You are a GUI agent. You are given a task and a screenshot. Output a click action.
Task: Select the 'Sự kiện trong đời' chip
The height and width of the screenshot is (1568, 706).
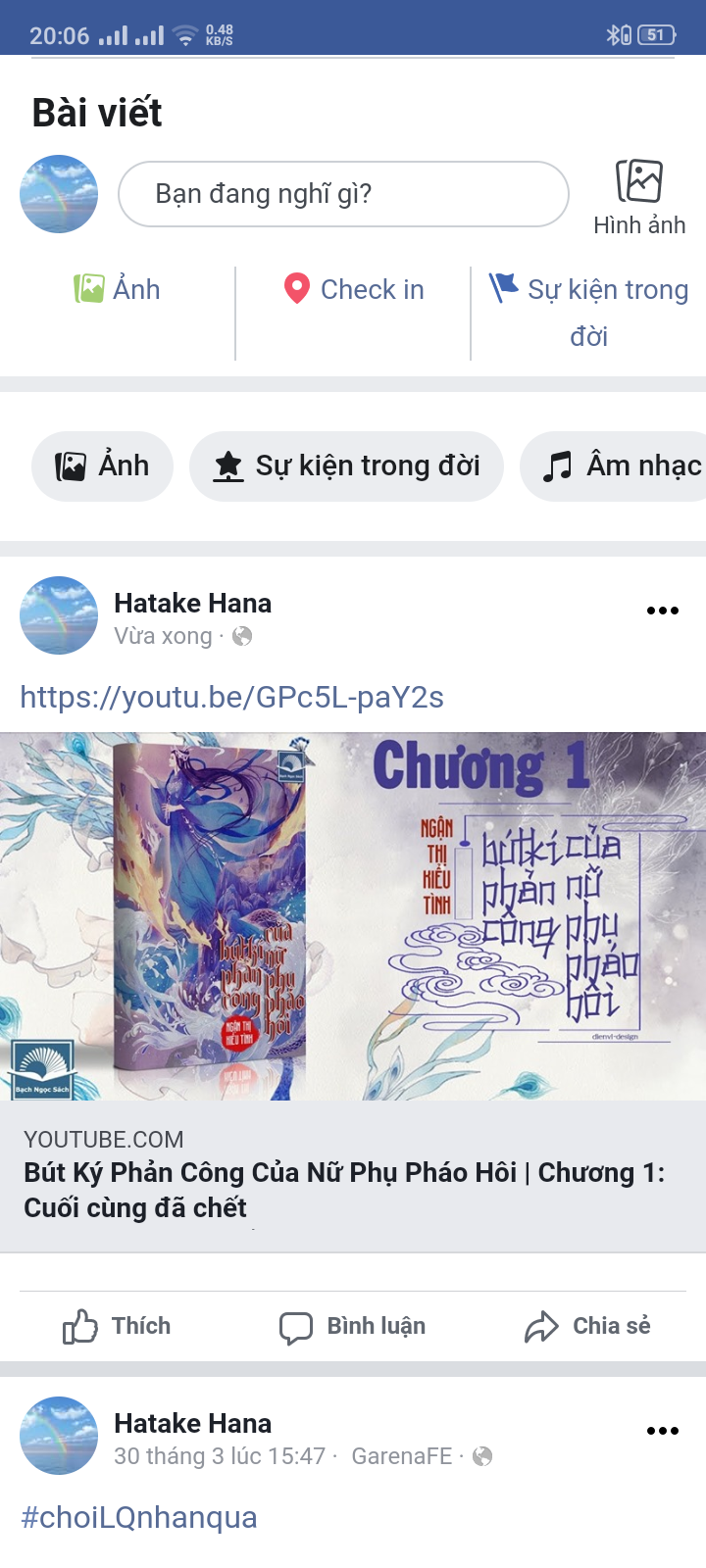[346, 465]
